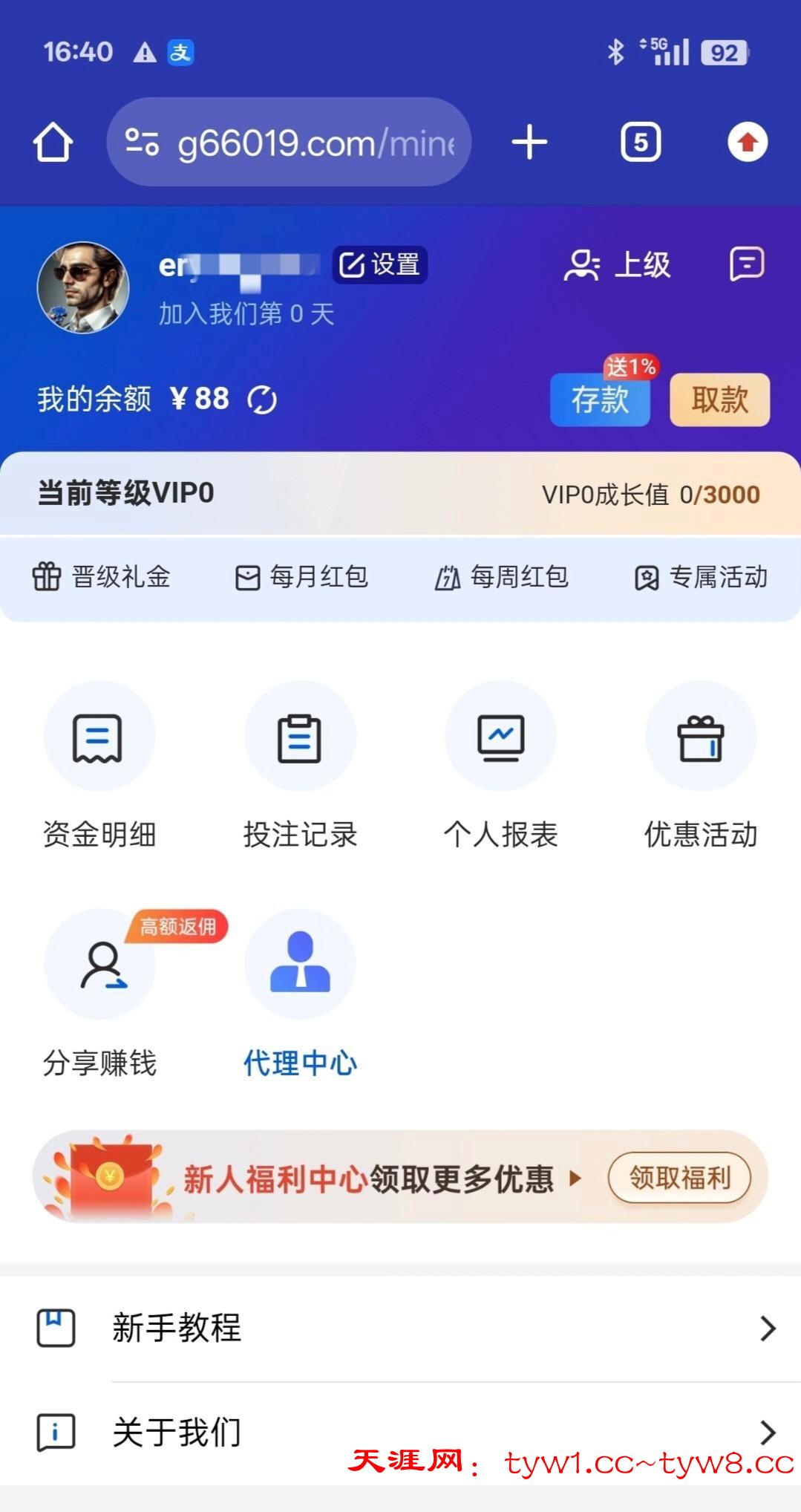Tap the 存款 deposit button
This screenshot has width=801, height=1512.
pos(600,400)
